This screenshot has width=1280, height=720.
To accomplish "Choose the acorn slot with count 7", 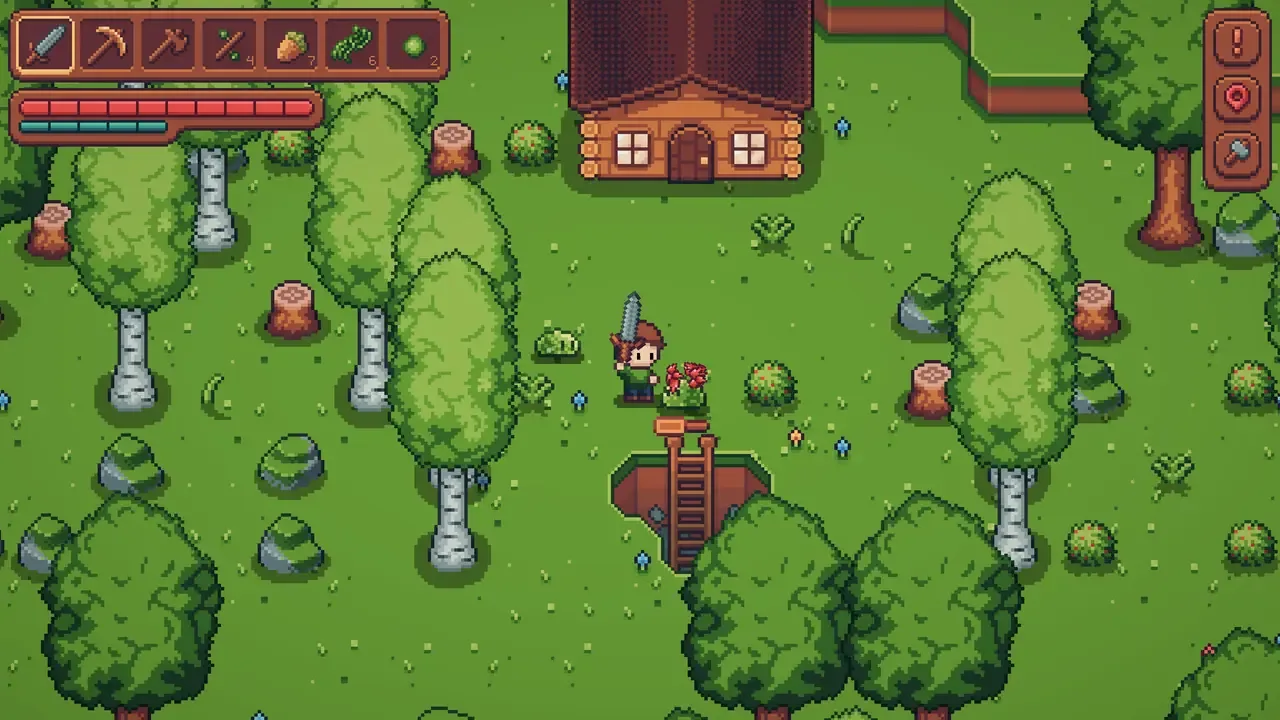I will (290, 46).
